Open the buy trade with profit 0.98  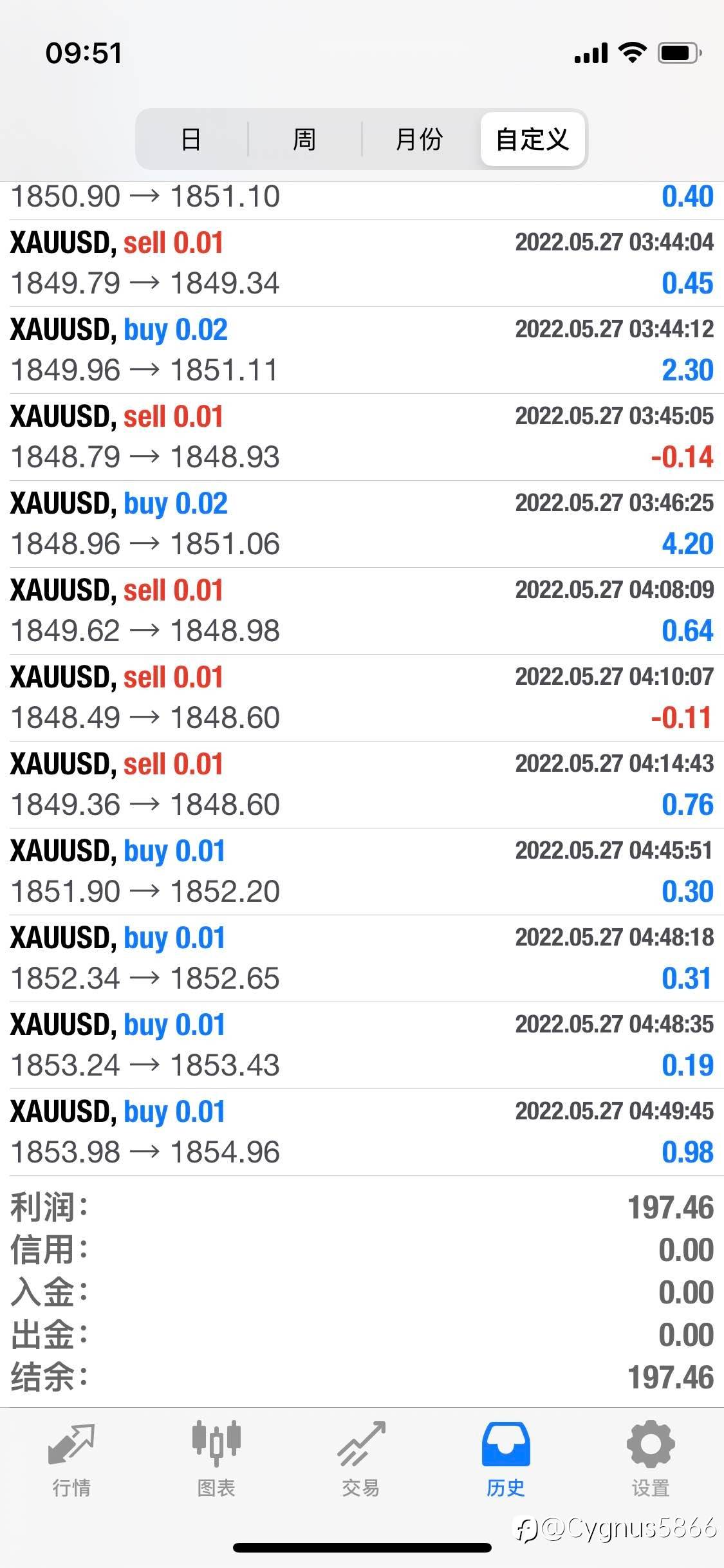pyautogui.click(x=362, y=1132)
